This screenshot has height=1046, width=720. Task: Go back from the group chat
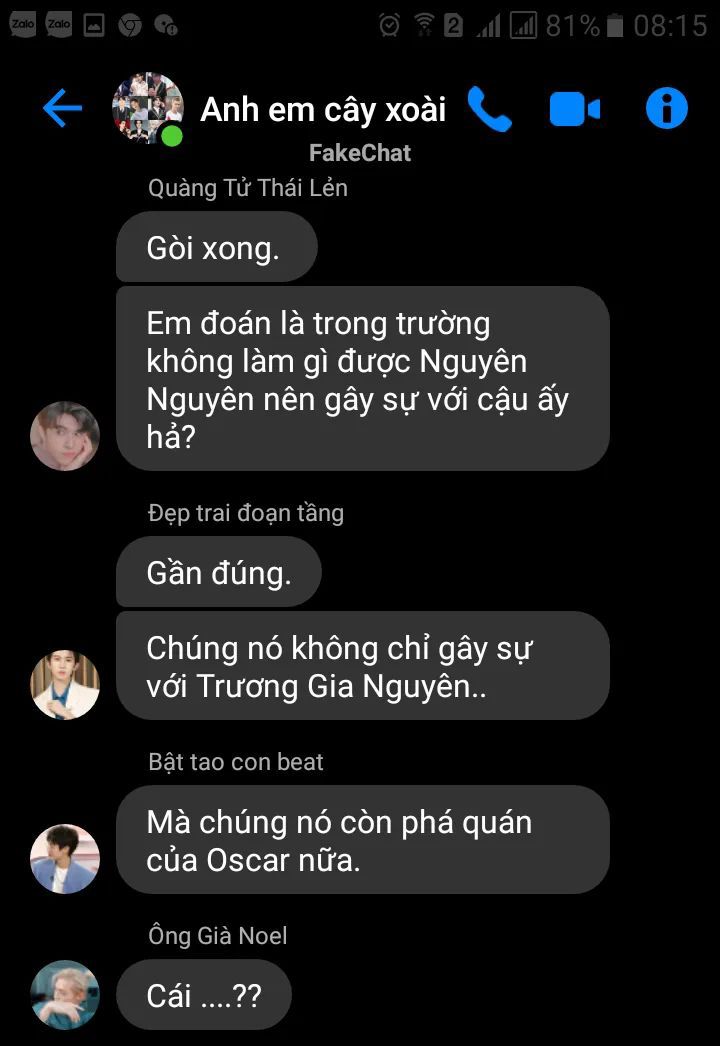pyautogui.click(x=62, y=108)
